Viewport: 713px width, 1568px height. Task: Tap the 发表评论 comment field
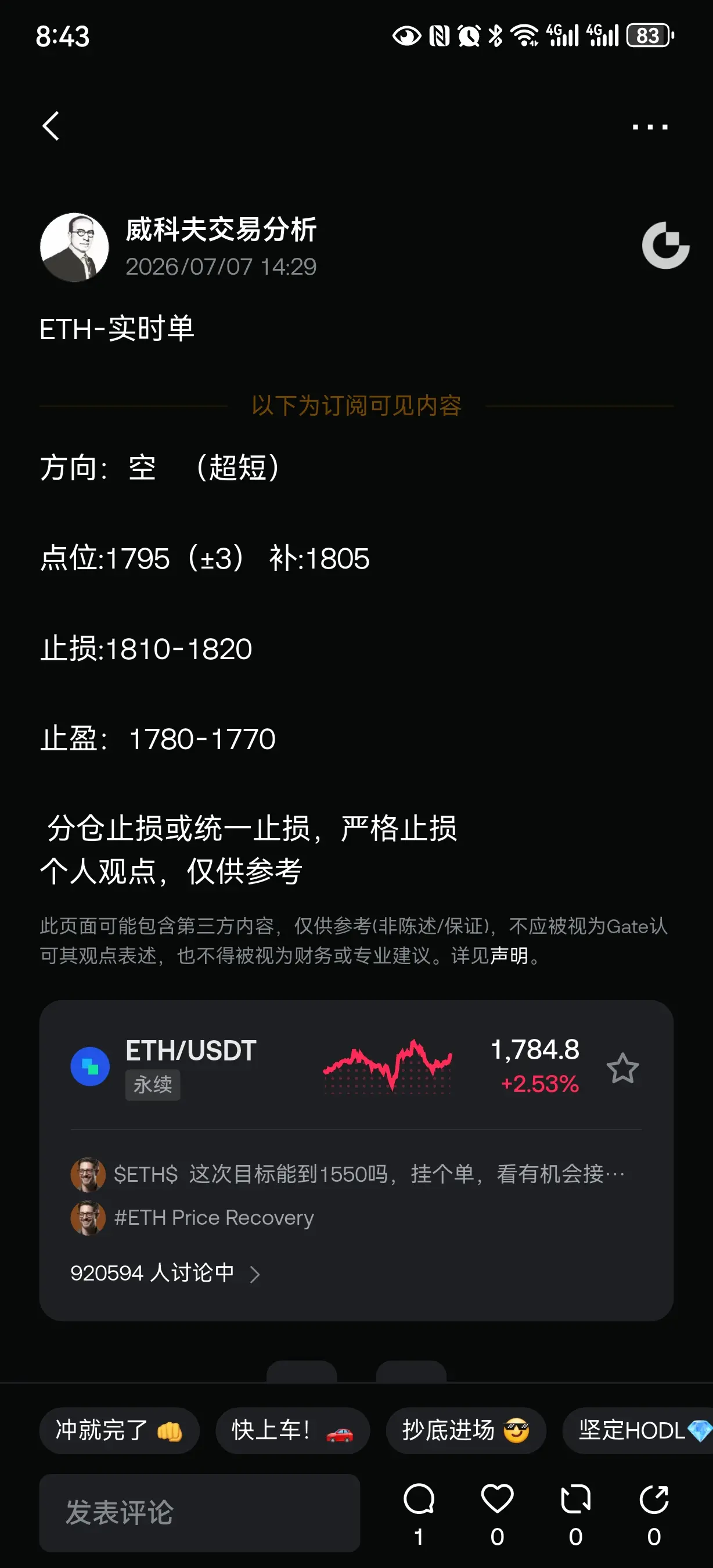200,1513
